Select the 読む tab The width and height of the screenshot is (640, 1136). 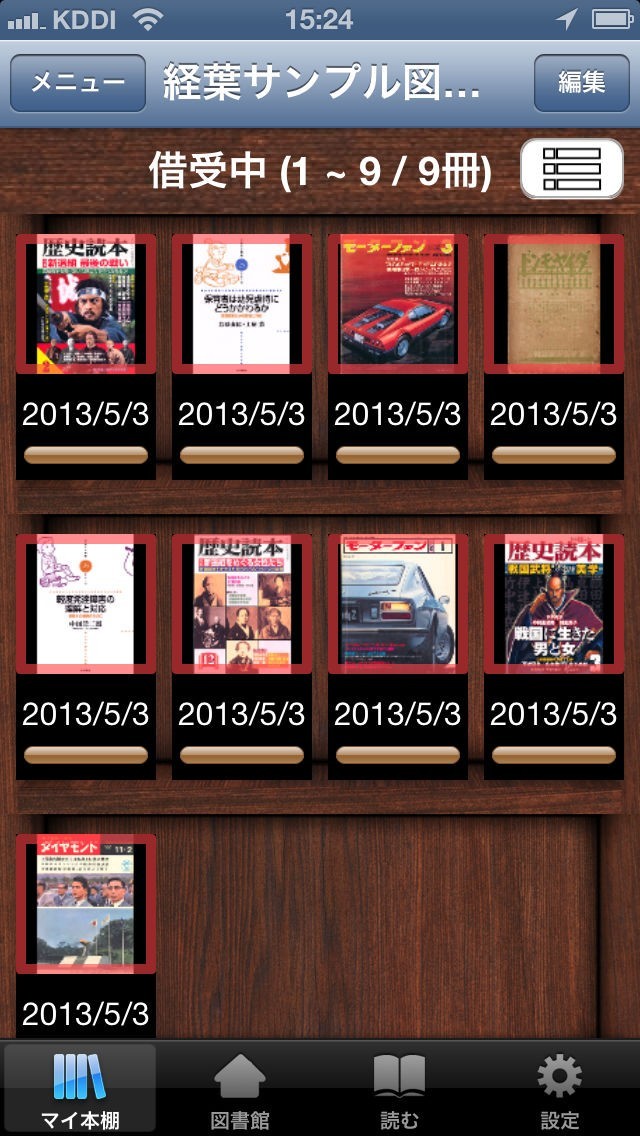[400, 1091]
